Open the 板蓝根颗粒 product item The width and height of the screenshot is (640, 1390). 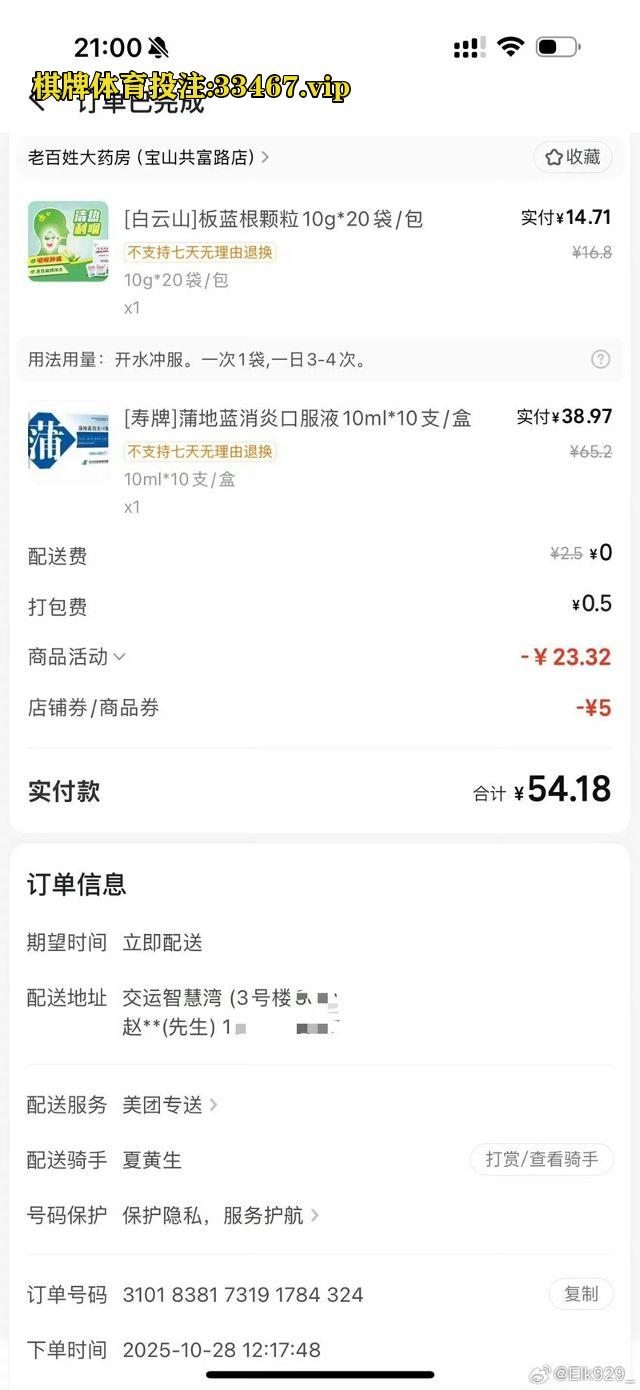272,219
